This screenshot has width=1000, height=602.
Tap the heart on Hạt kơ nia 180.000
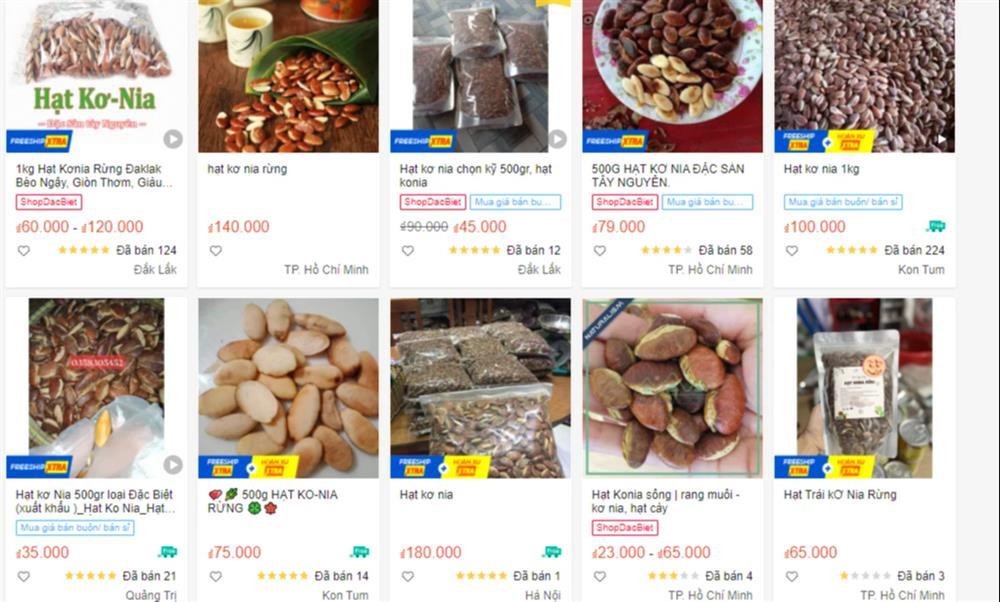407,576
